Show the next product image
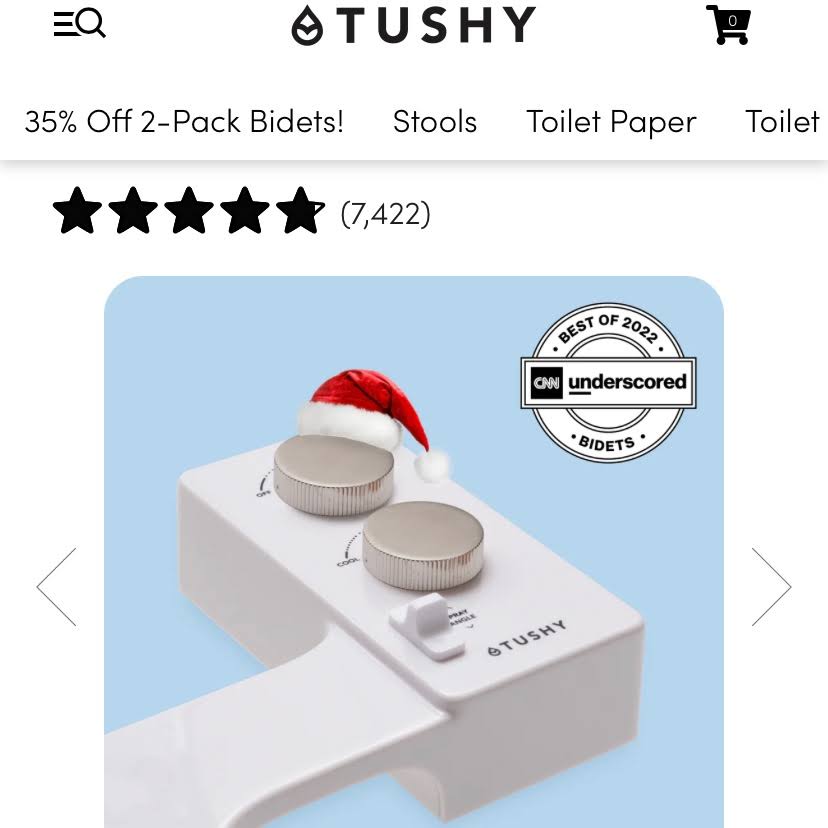The image size is (828, 828). (771, 586)
